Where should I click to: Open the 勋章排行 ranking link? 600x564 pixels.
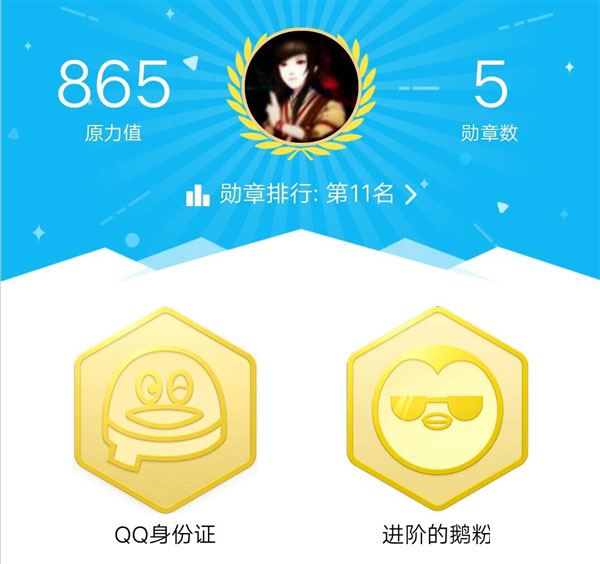tap(301, 194)
